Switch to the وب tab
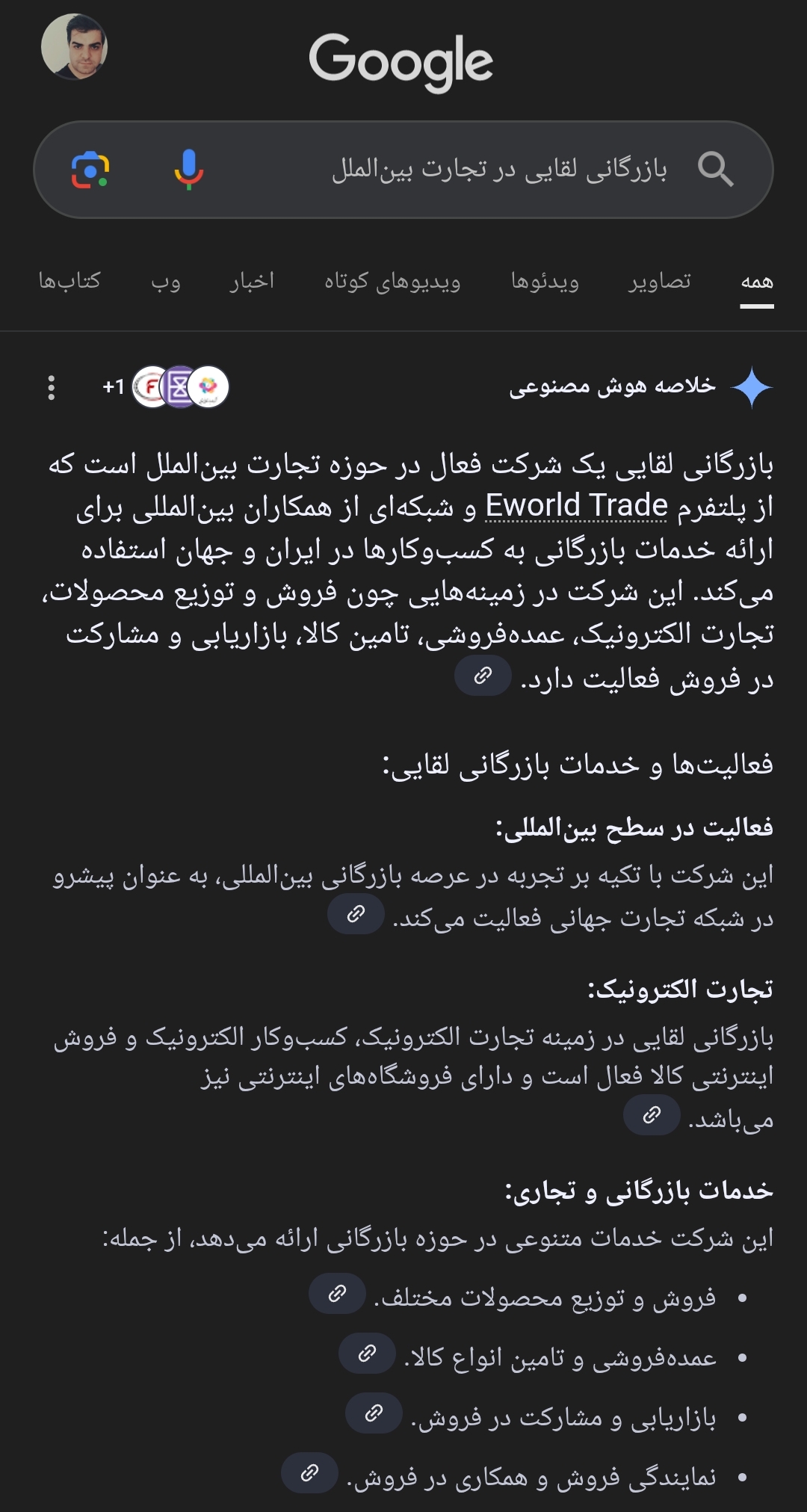 coord(165,282)
